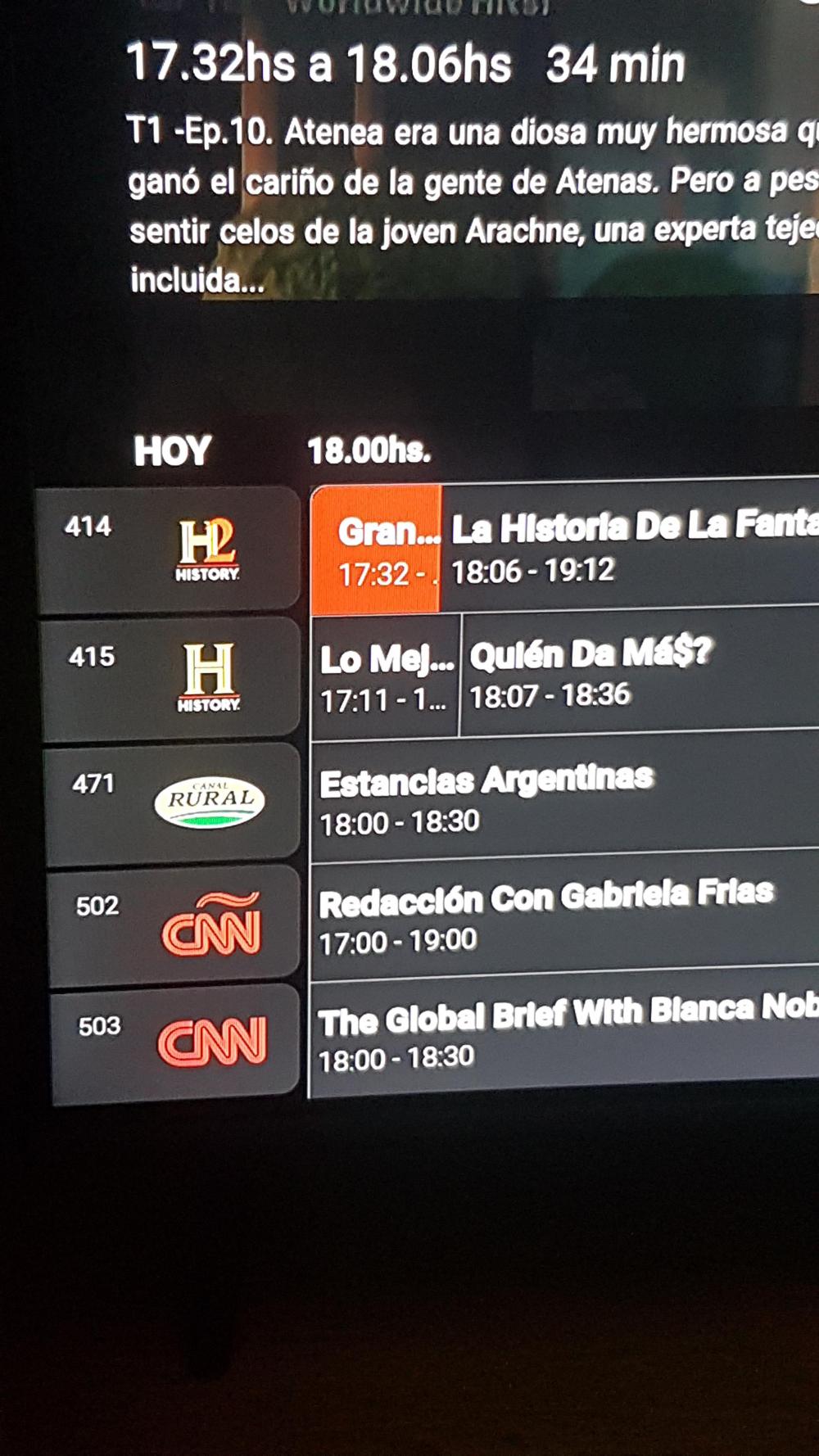Select channel 415 History
The height and width of the screenshot is (1456, 819).
click(x=170, y=679)
